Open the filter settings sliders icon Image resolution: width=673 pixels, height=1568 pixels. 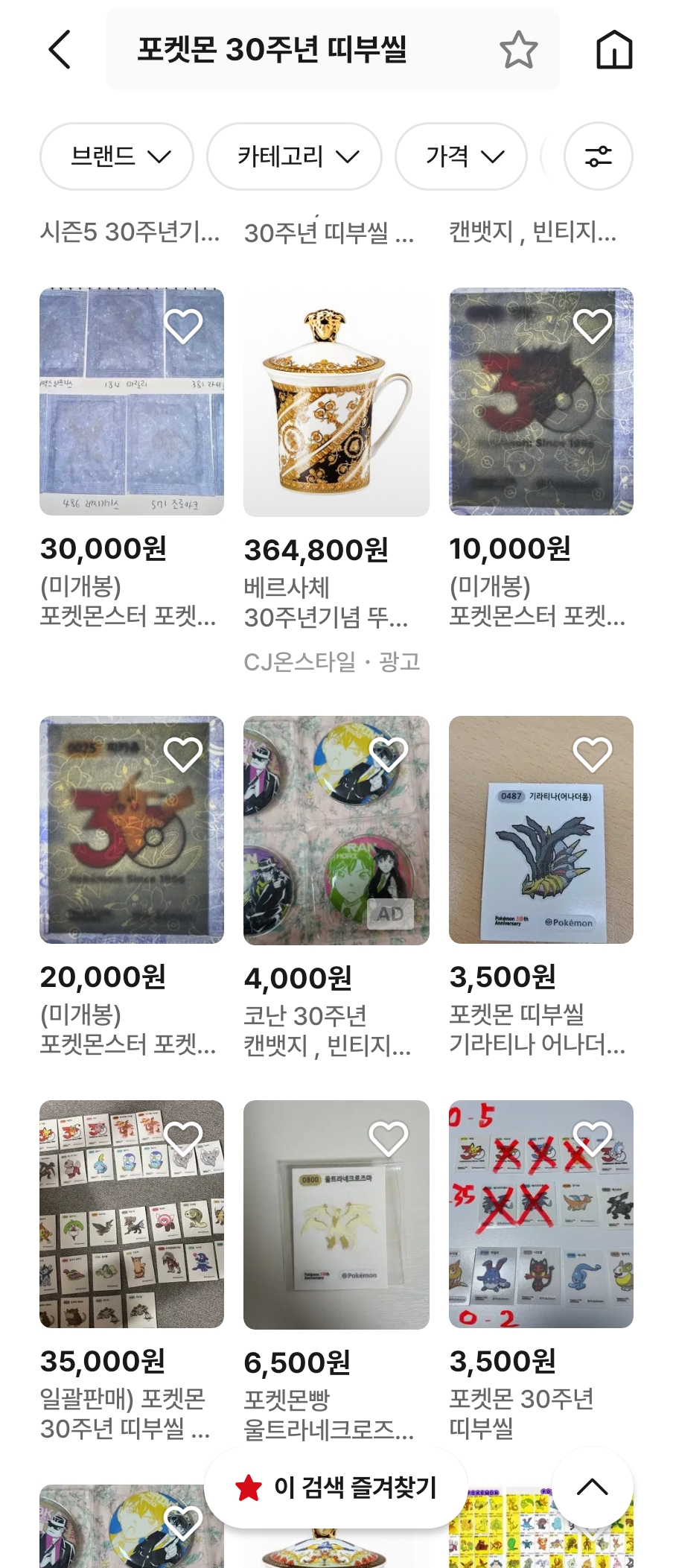599,156
